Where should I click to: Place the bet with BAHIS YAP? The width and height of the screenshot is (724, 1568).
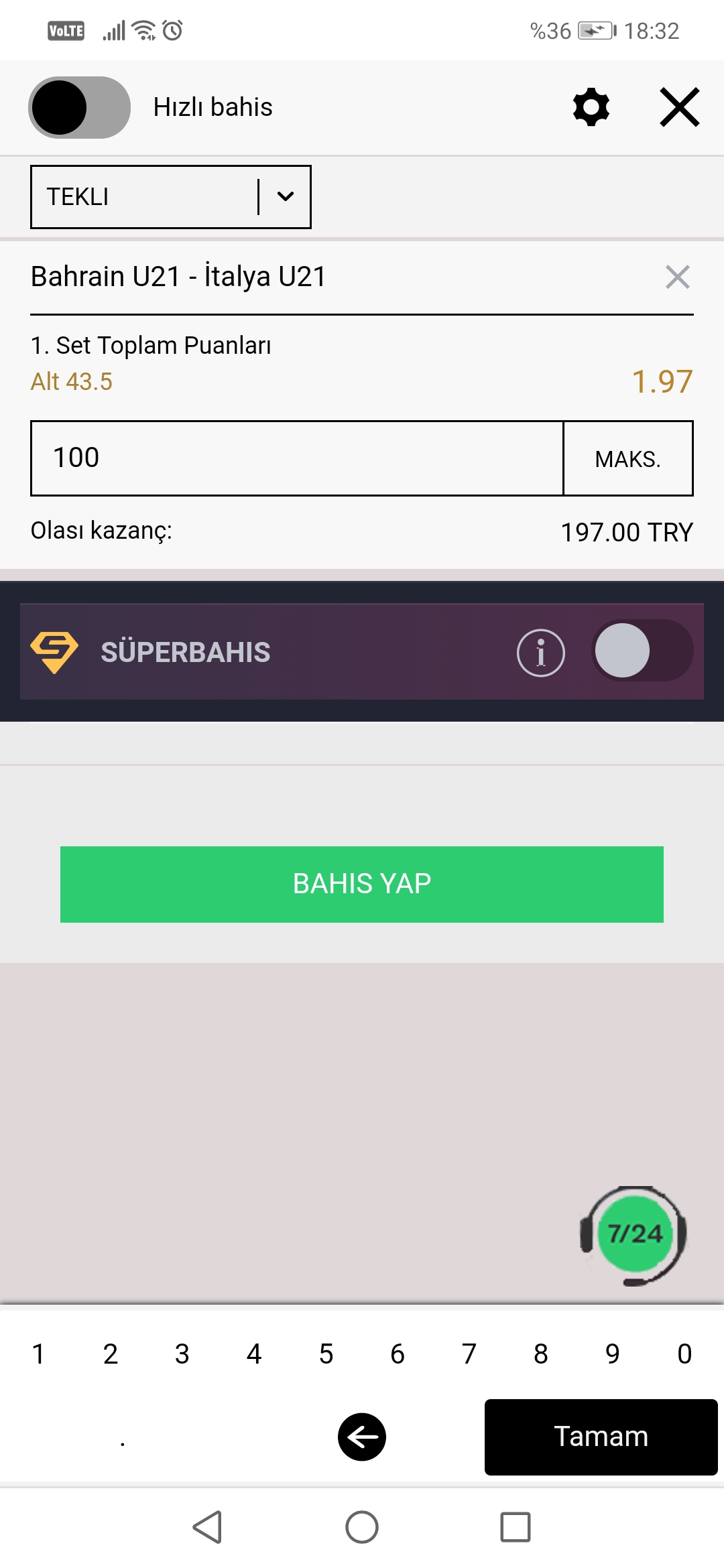pyautogui.click(x=362, y=885)
